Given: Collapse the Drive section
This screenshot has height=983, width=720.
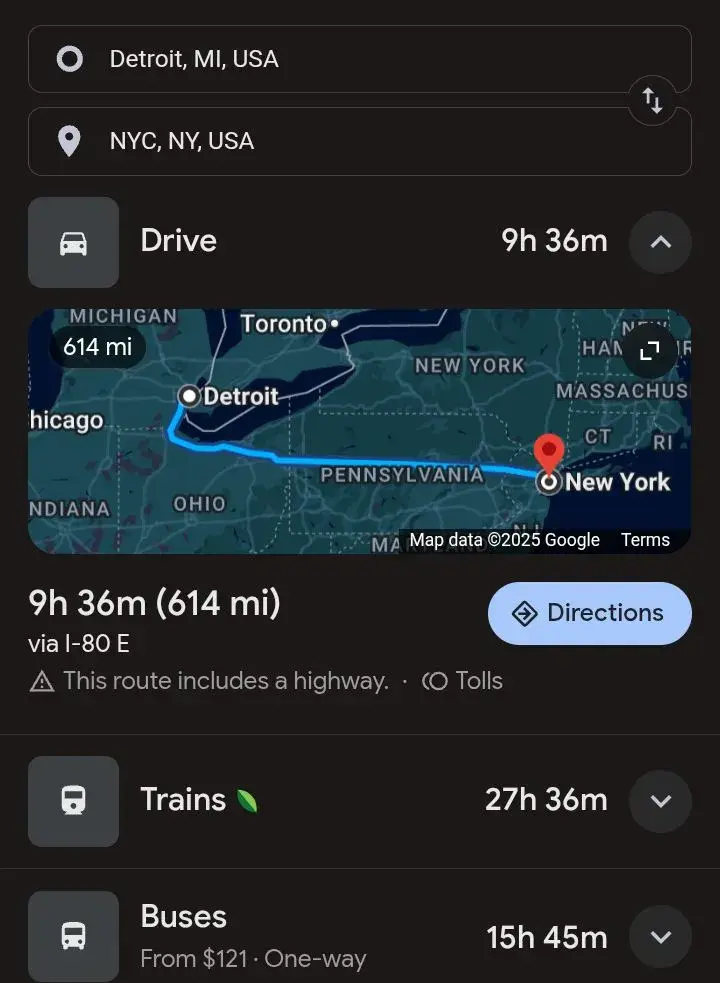Looking at the screenshot, I should (660, 242).
